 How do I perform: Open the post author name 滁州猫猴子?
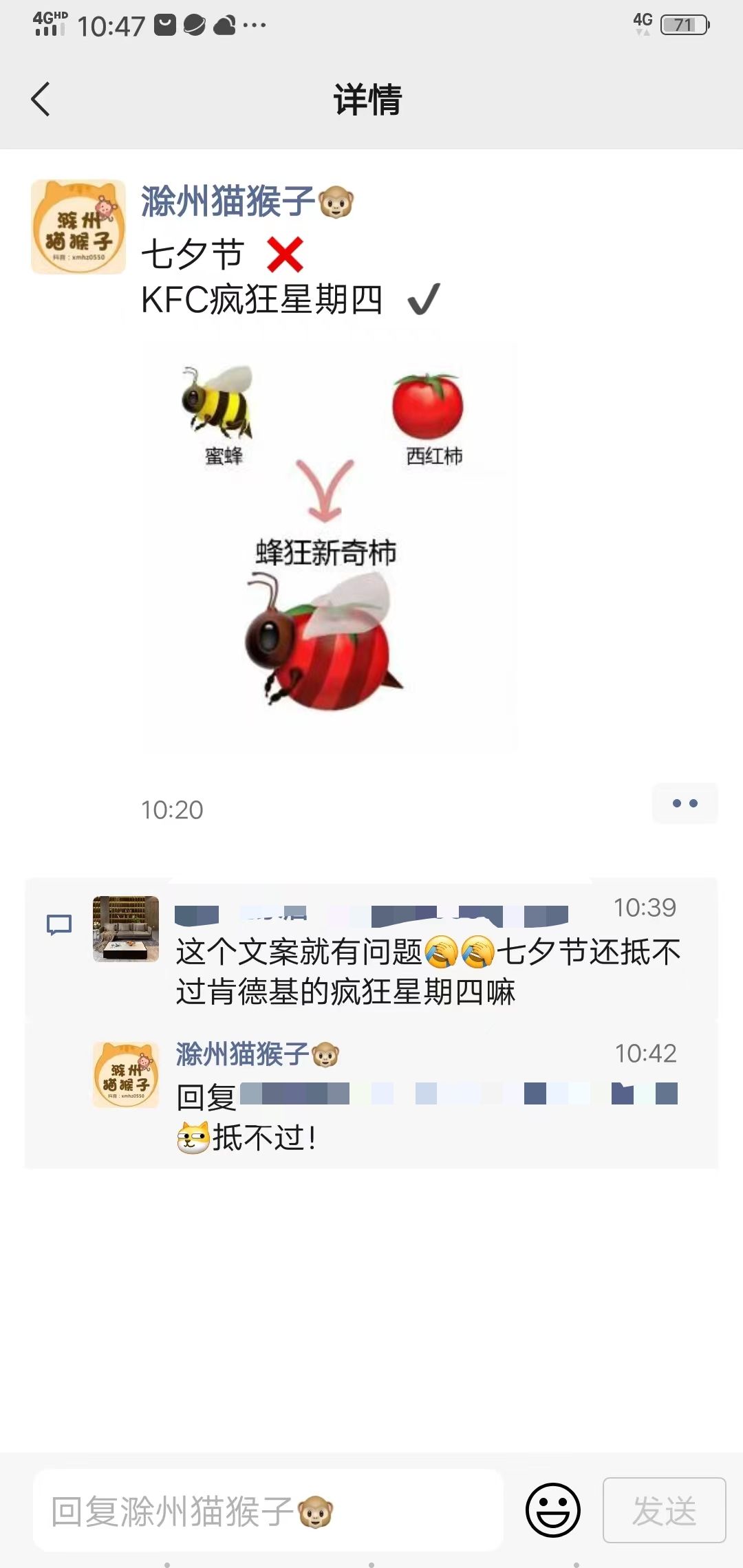[227, 202]
